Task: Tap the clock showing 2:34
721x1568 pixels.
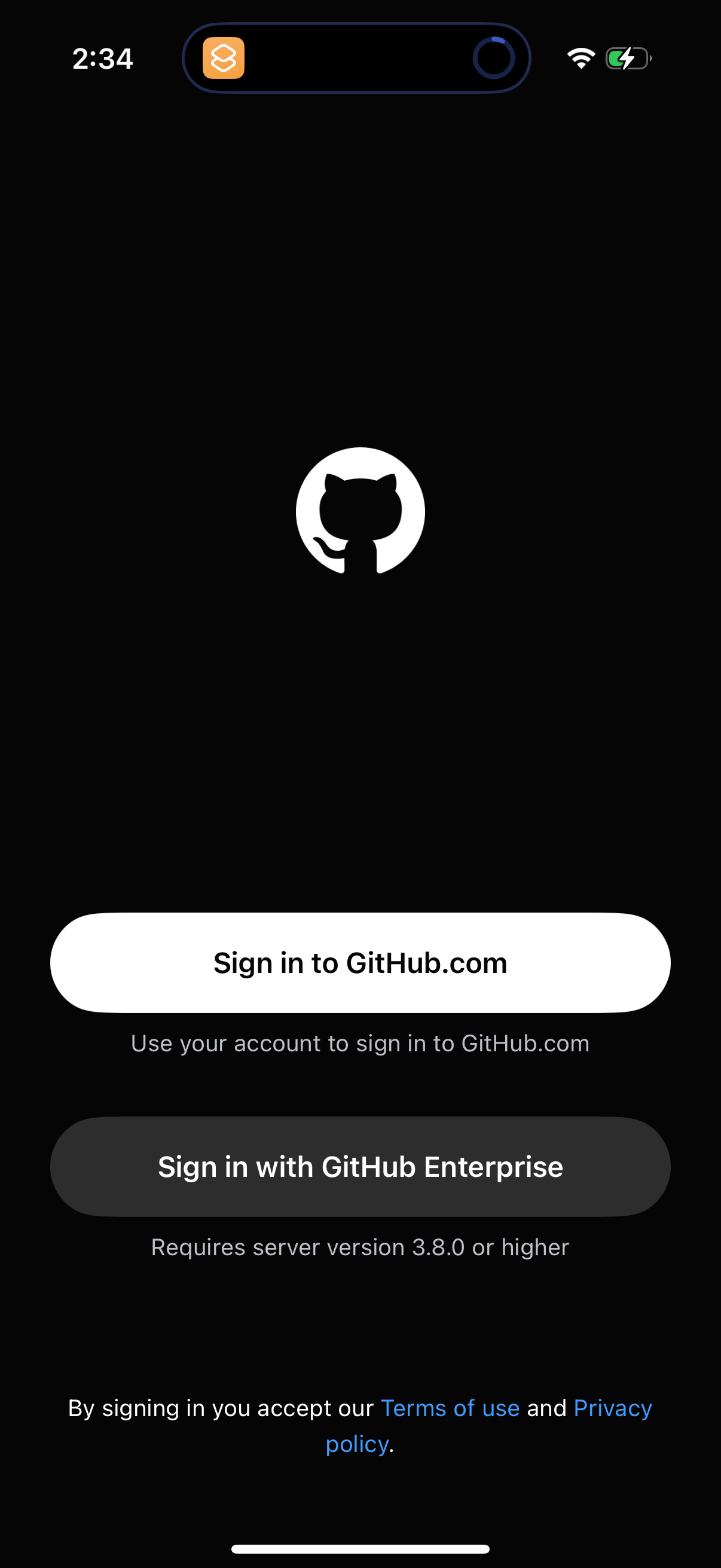Action: click(102, 58)
